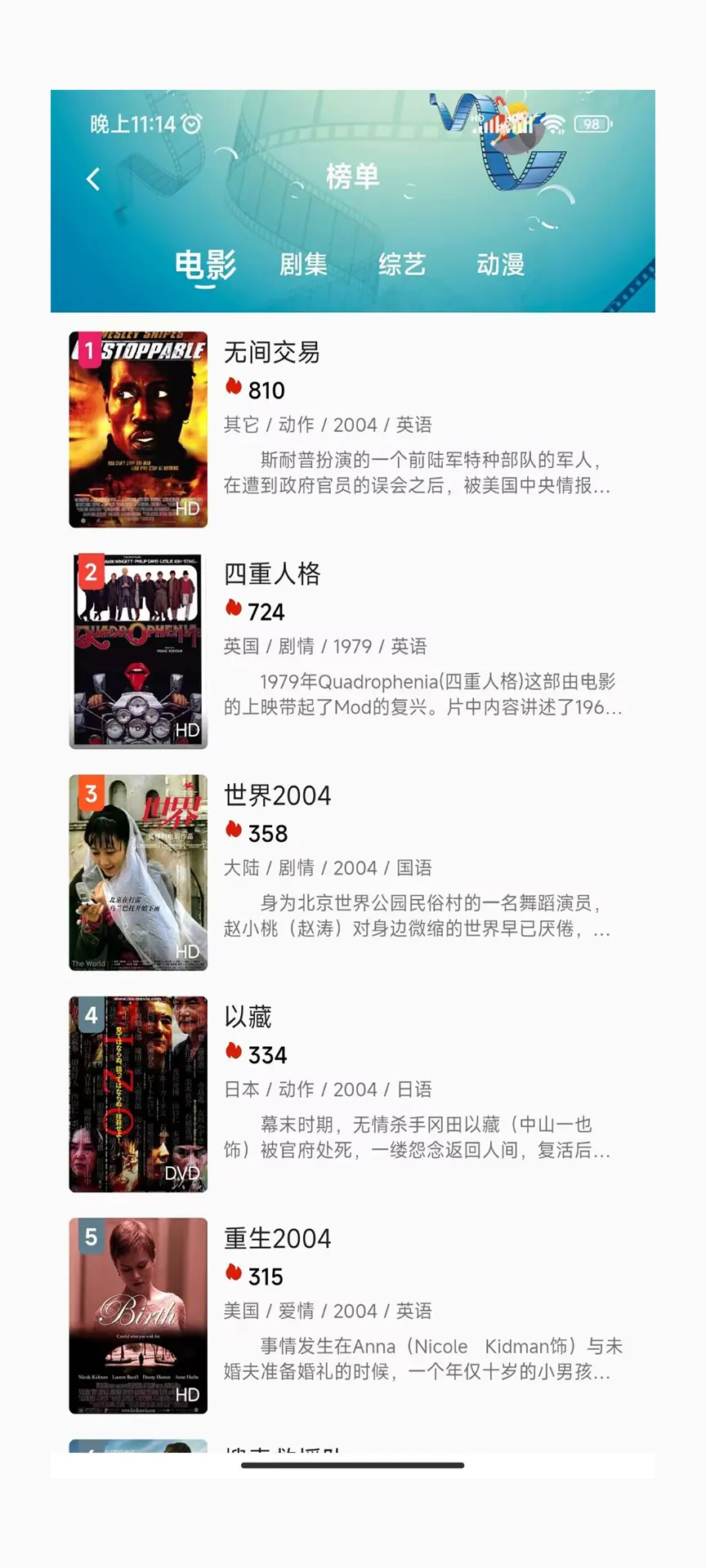Screen dimensions: 706x1568
Task: Open the 四重人格 movie entry
Action: [271, 574]
